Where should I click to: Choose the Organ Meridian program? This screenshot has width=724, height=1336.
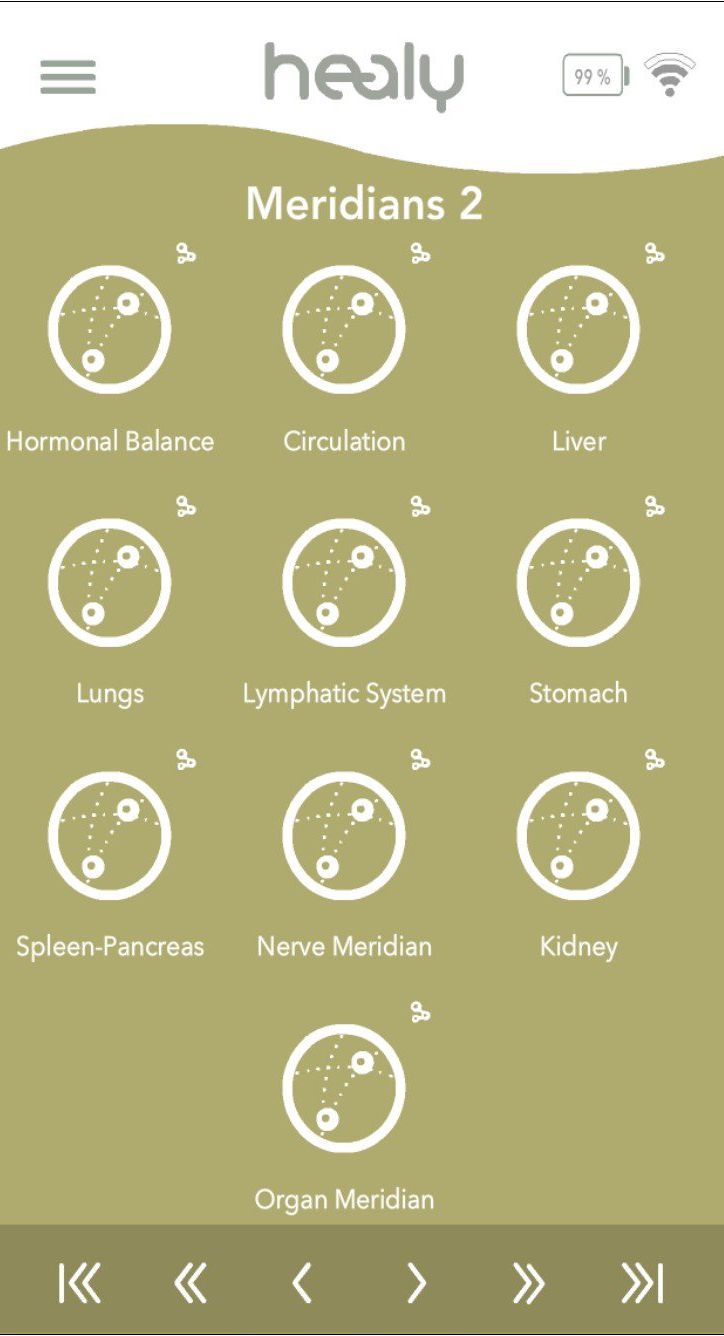tap(344, 1088)
